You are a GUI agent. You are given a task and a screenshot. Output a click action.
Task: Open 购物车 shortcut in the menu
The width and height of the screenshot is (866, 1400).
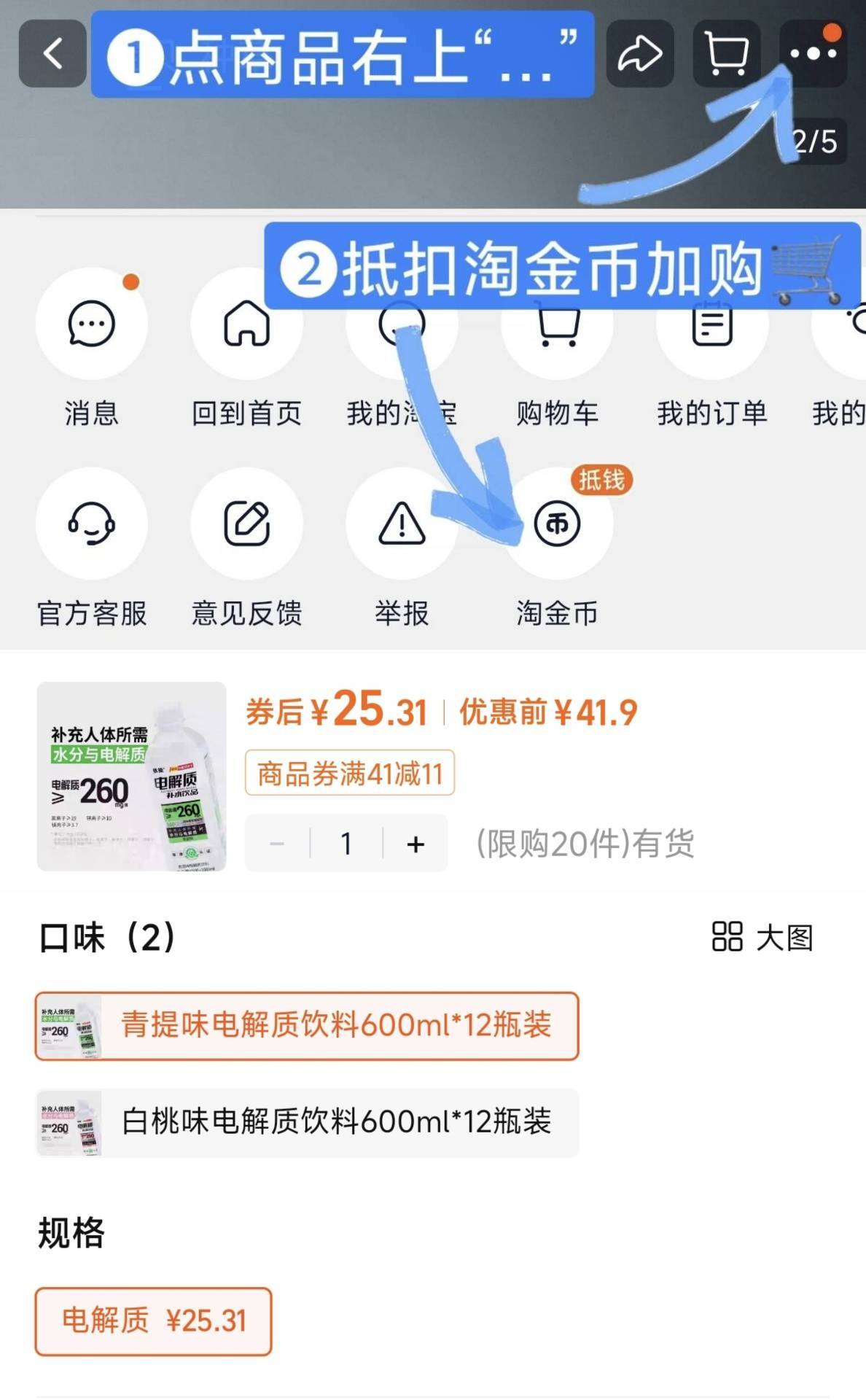[557, 348]
